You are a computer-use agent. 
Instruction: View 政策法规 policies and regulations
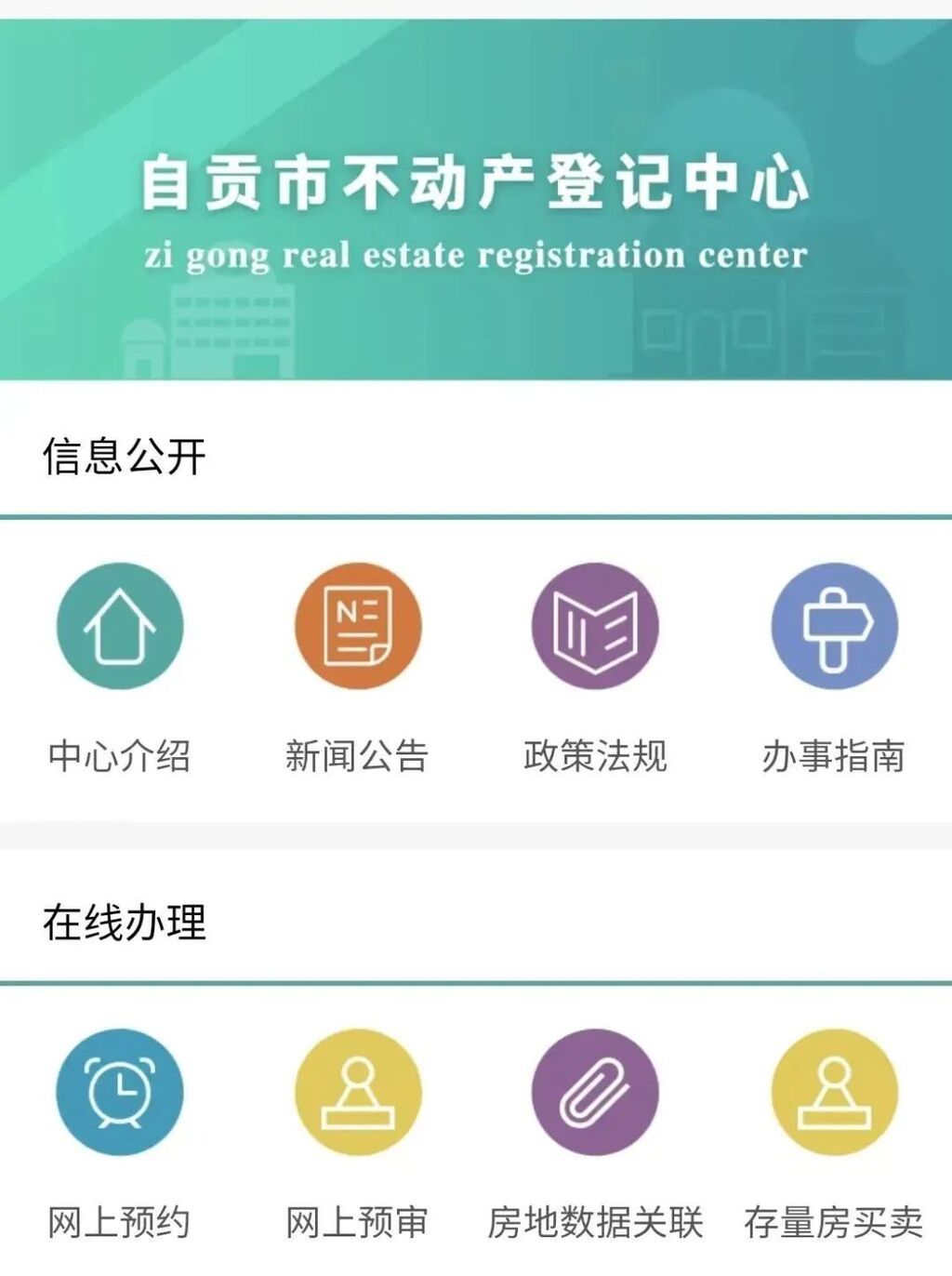pyautogui.click(x=595, y=626)
